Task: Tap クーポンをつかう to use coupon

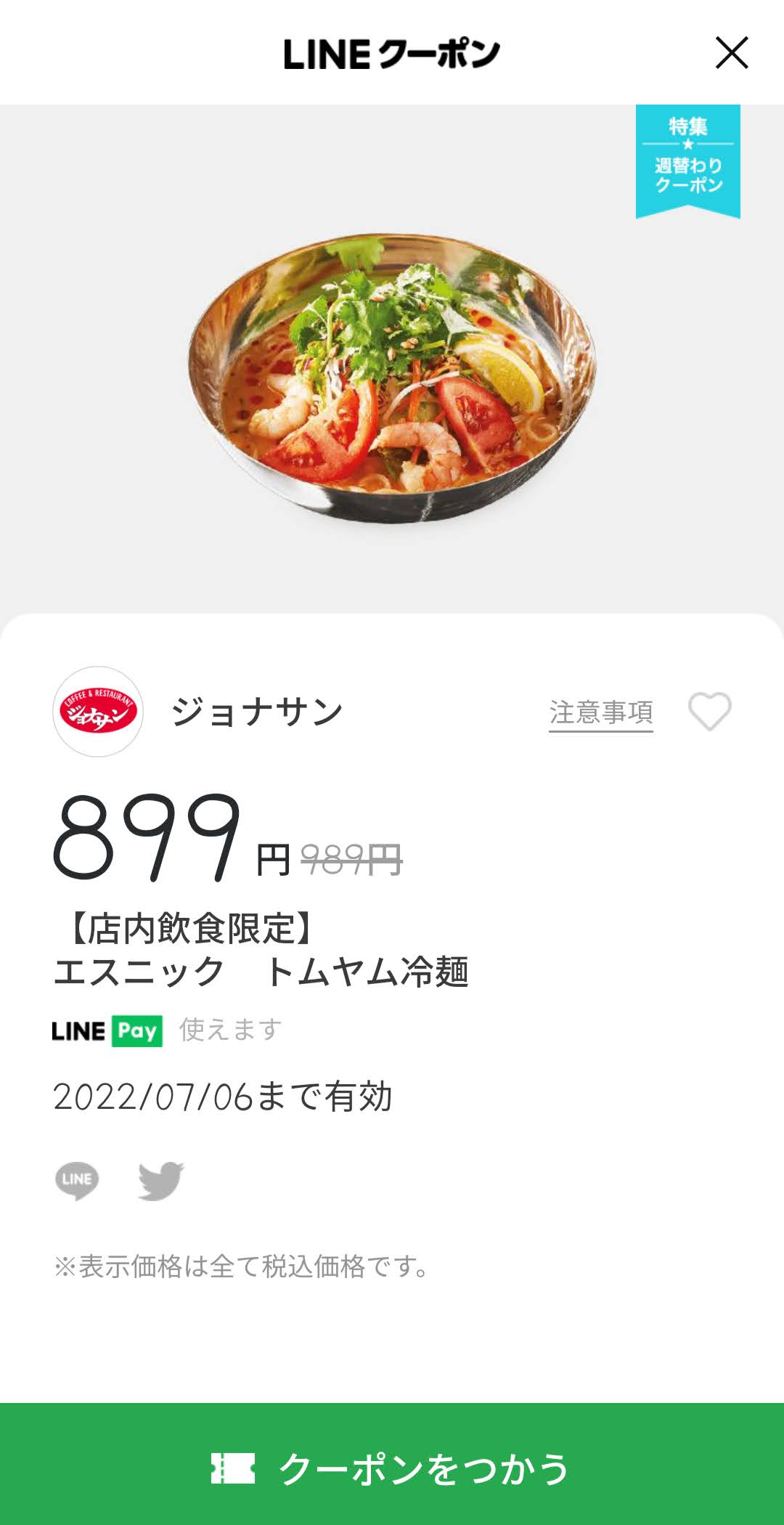Action: pyautogui.click(x=392, y=1468)
